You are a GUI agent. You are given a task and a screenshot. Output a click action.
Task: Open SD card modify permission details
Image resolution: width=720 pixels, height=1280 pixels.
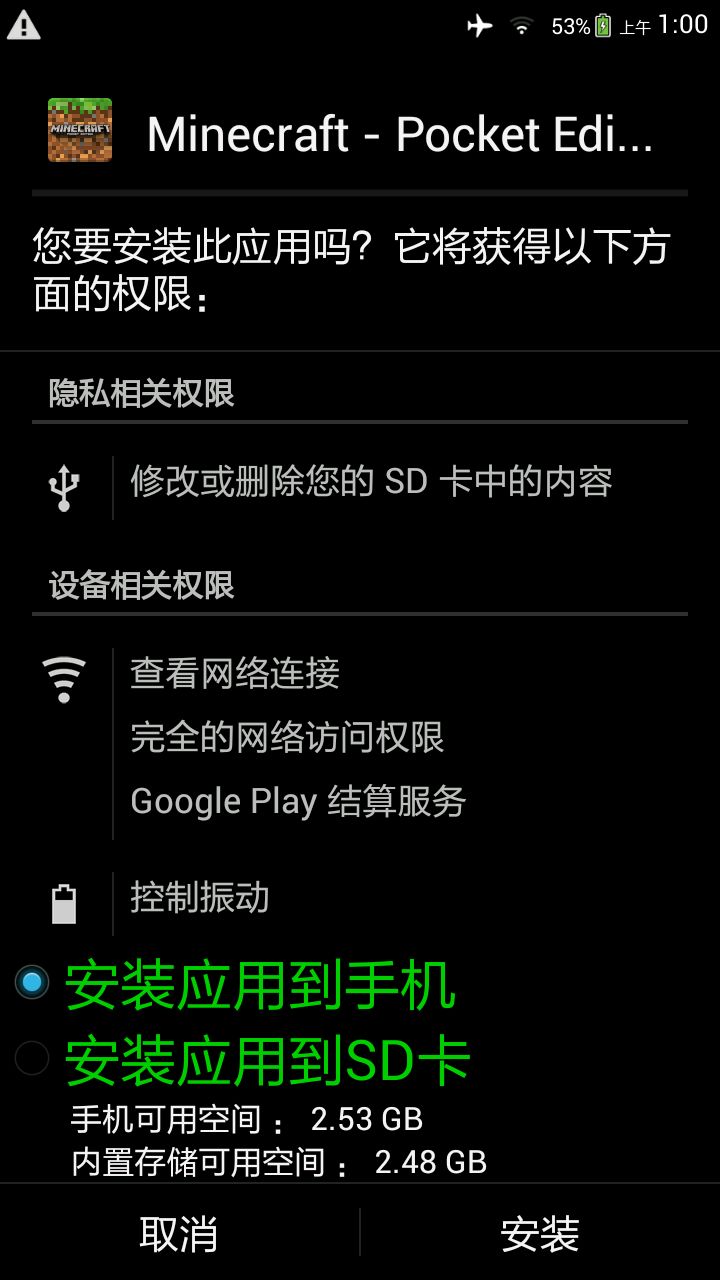[370, 482]
